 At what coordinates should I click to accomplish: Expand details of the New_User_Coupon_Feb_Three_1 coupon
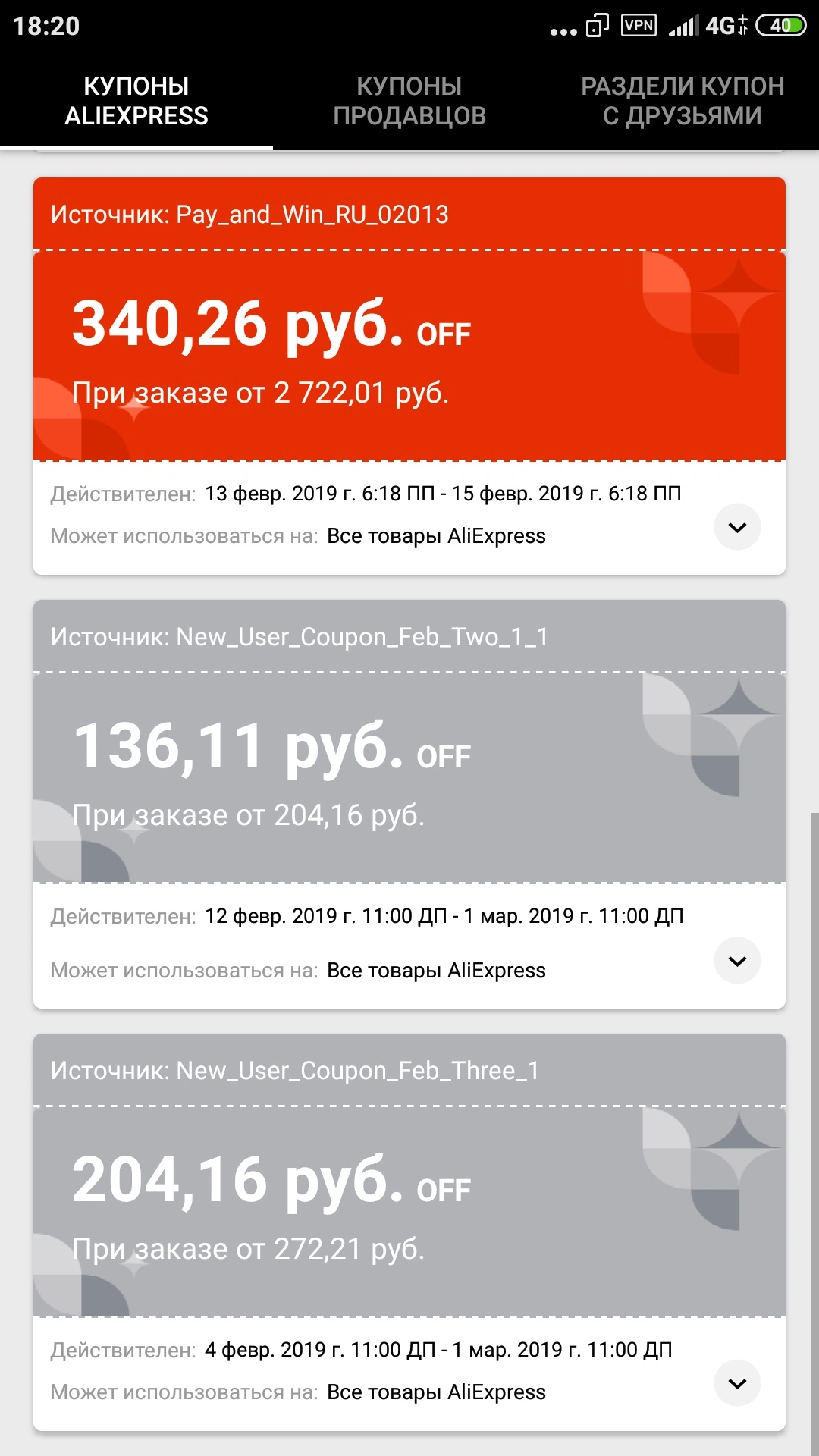point(737,1383)
